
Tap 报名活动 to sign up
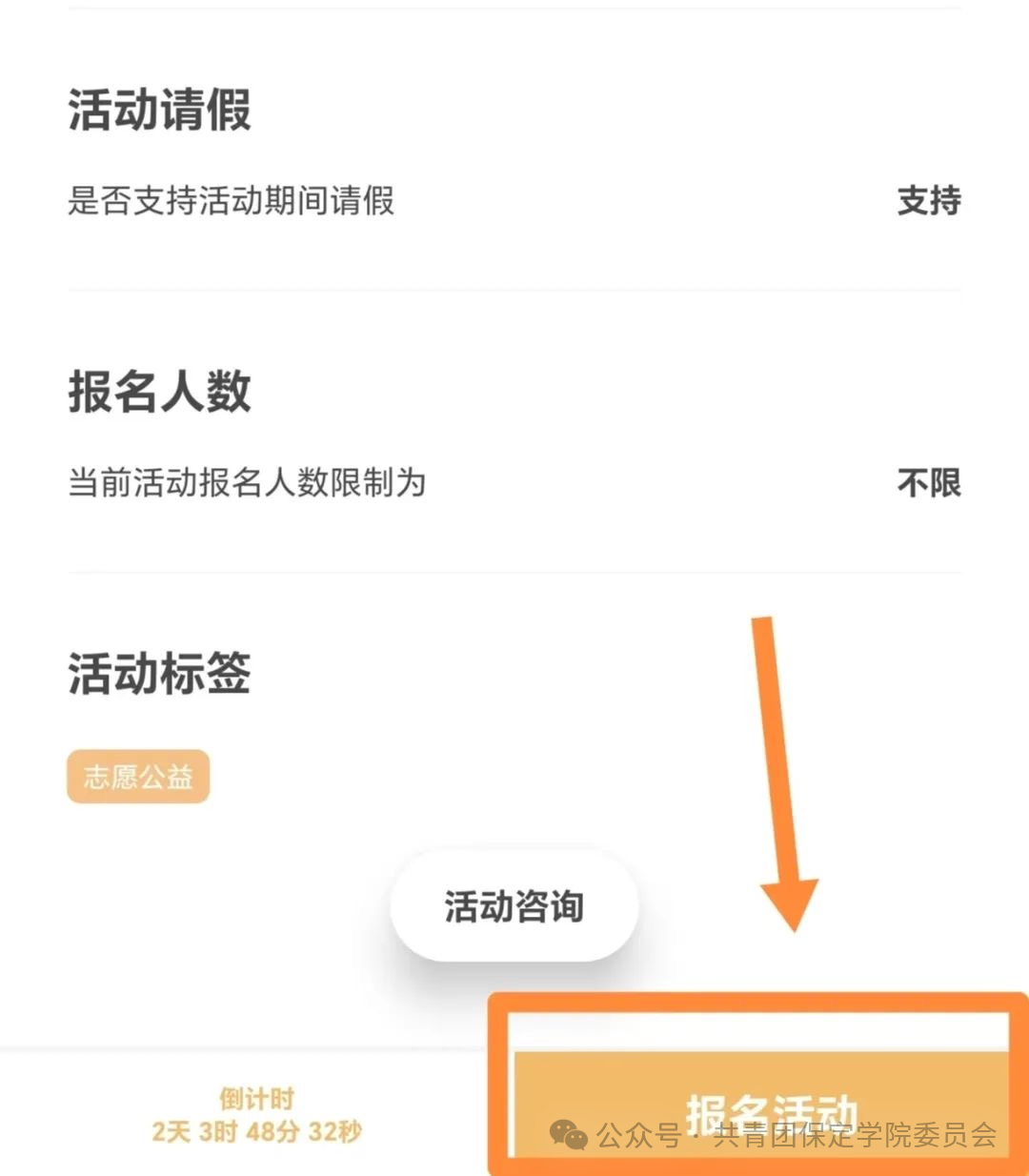(x=762, y=1105)
